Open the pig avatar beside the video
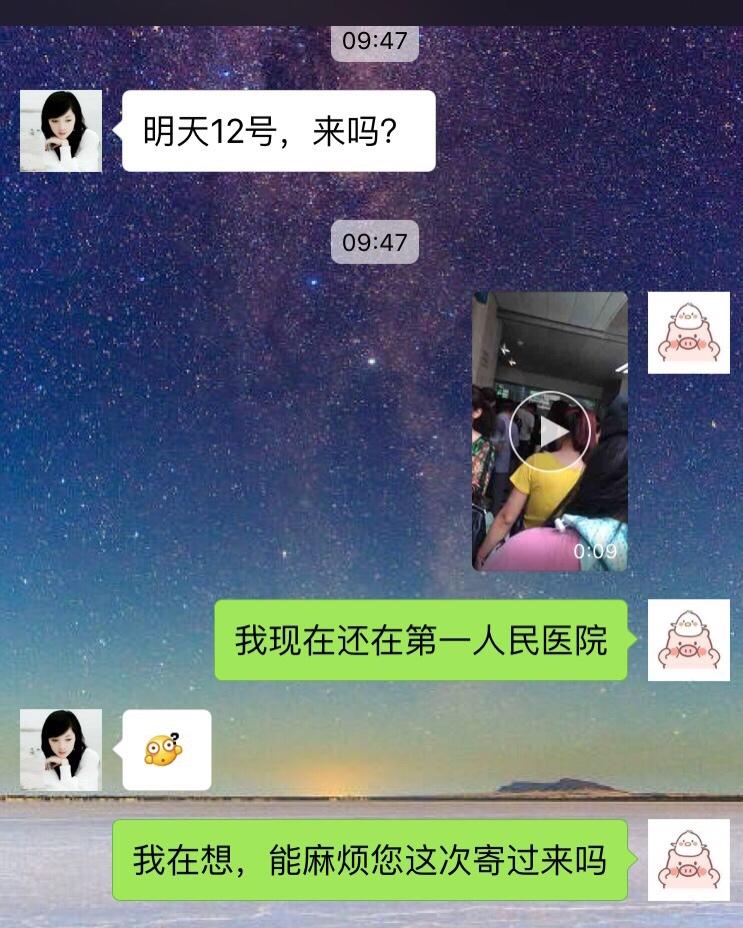The image size is (743, 928). click(x=688, y=333)
